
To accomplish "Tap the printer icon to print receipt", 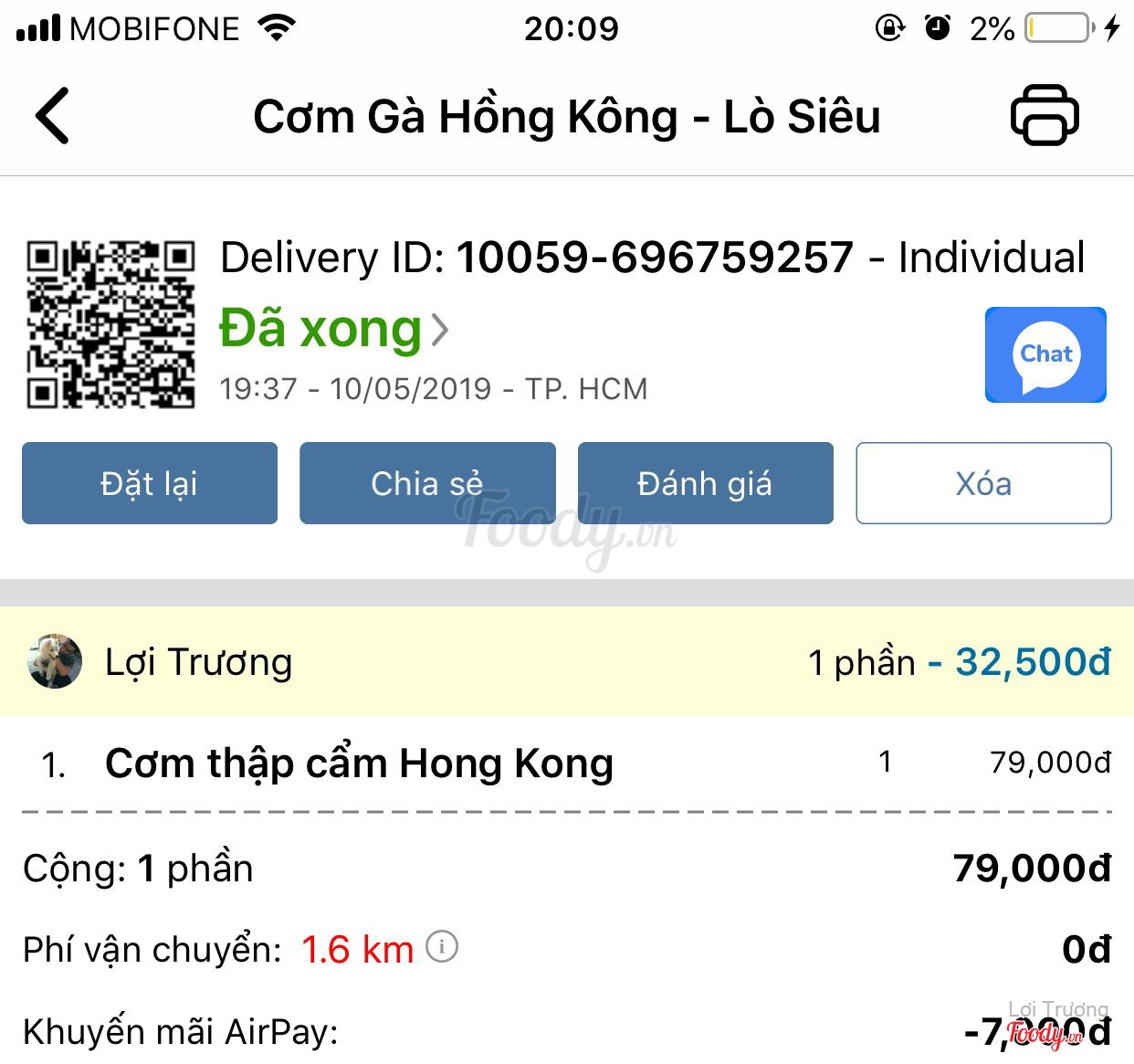I will (x=1045, y=115).
